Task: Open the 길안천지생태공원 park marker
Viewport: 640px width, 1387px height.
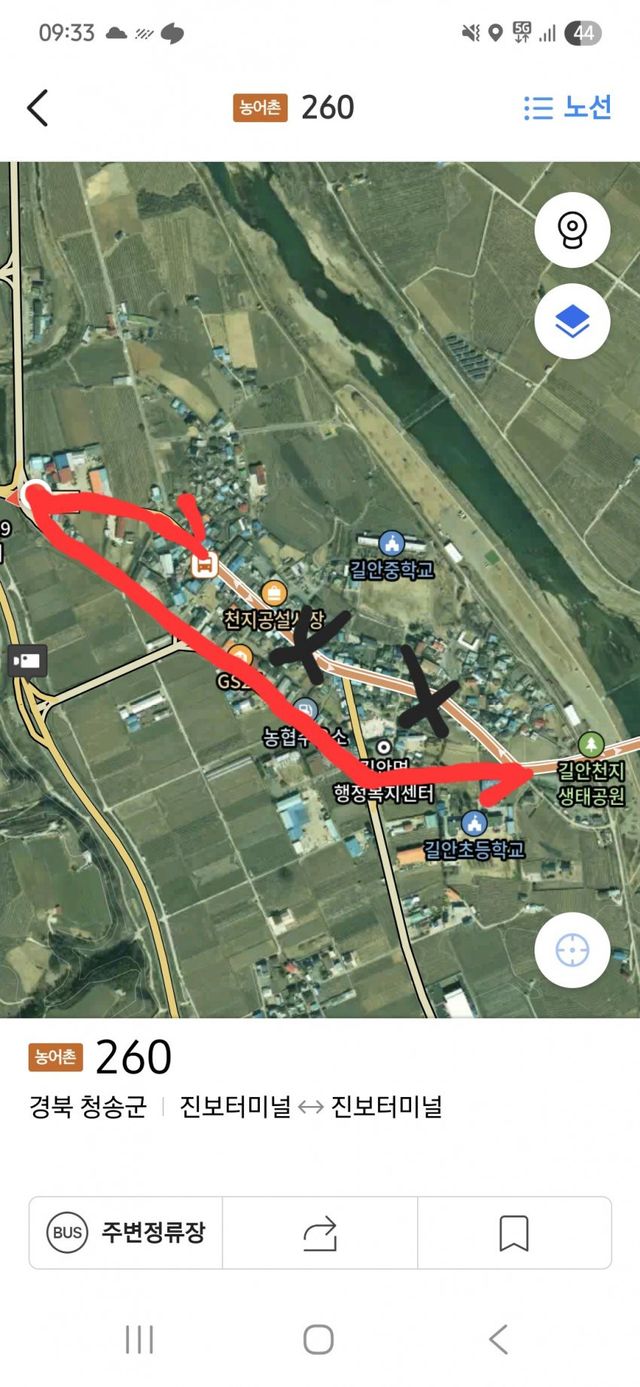Action: pos(592,745)
